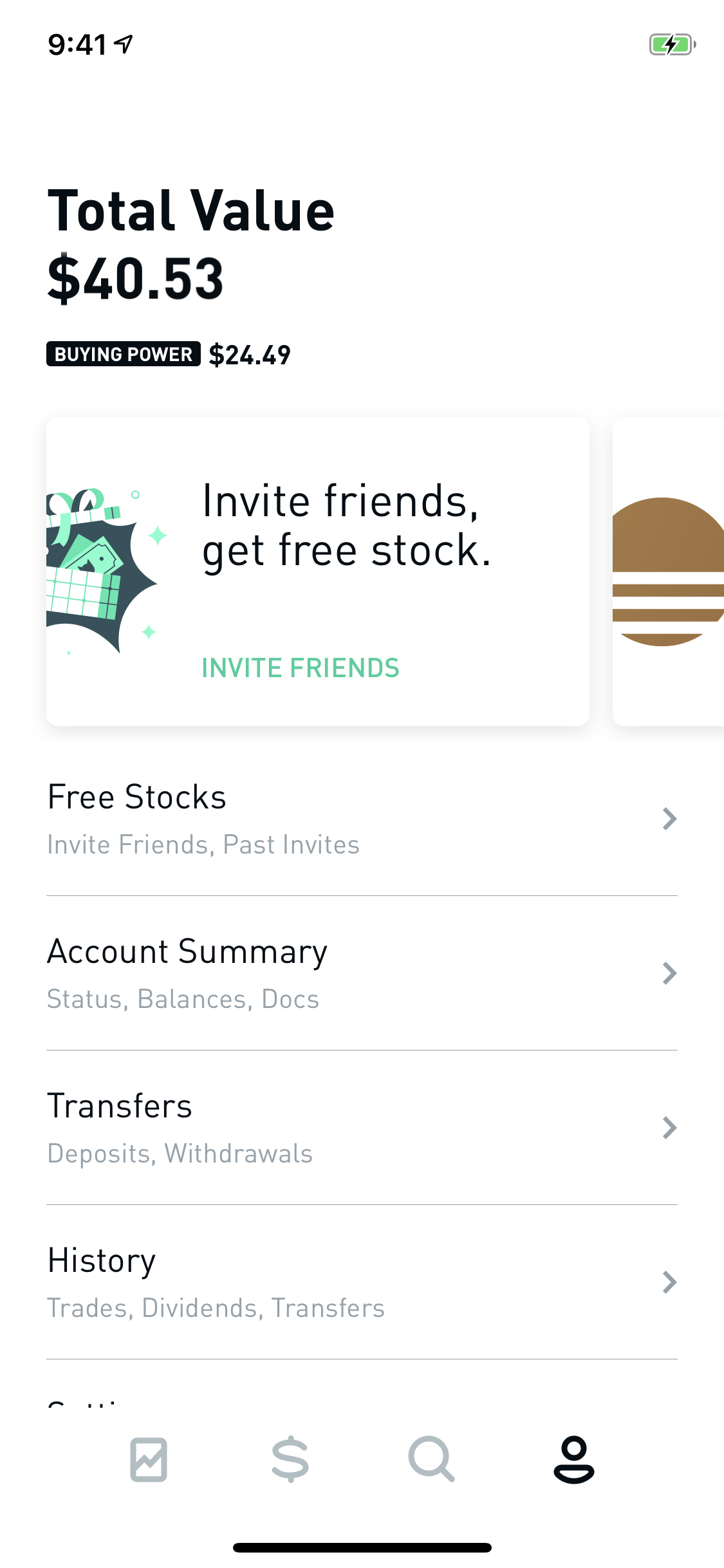Go to Transfers

click(x=362, y=1128)
